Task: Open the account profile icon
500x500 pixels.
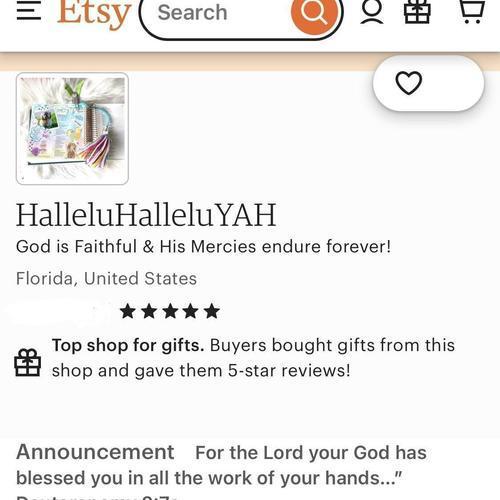Action: click(x=372, y=12)
